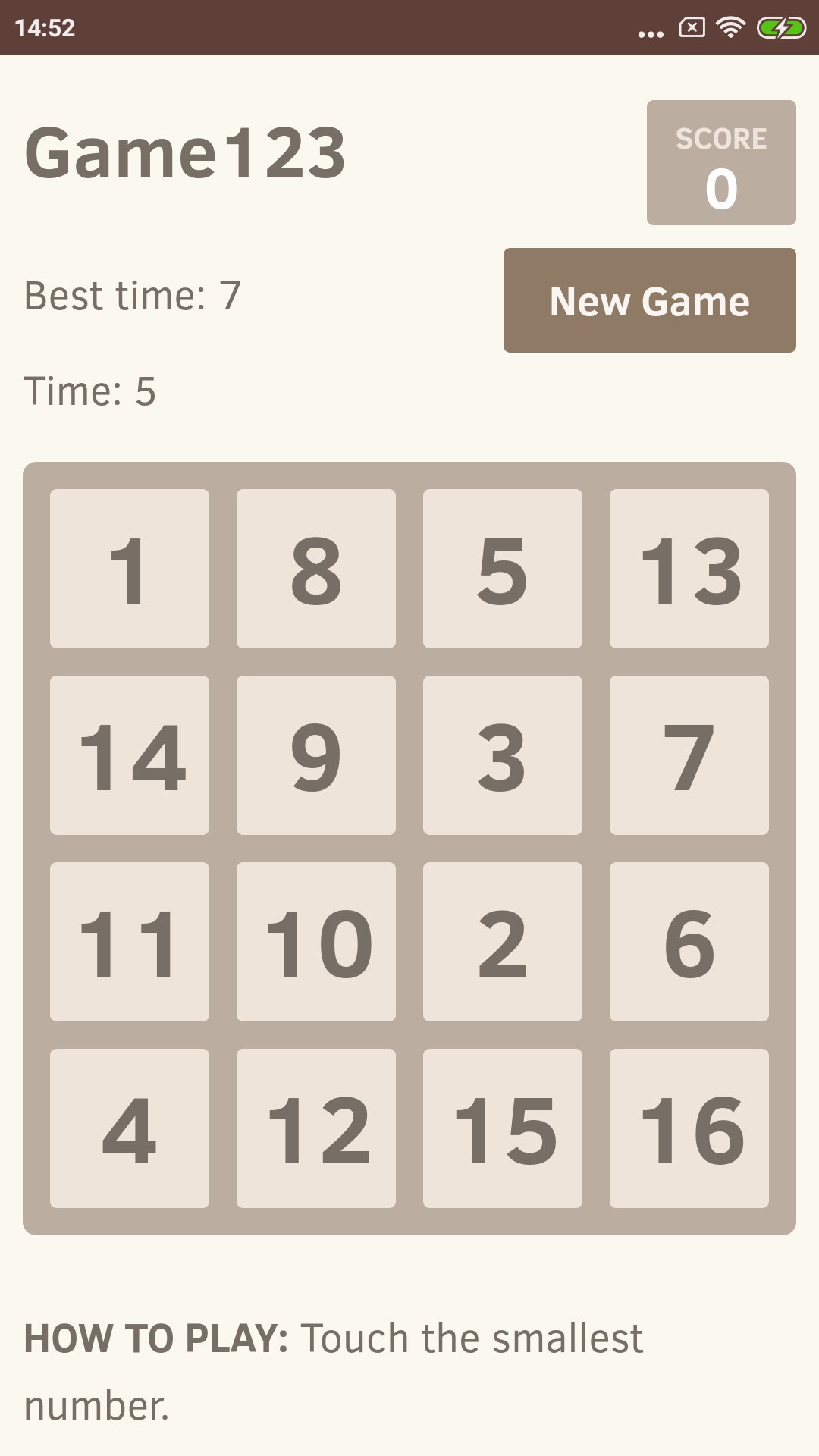Select the 9 tile
The width and height of the screenshot is (819, 1456).
316,755
